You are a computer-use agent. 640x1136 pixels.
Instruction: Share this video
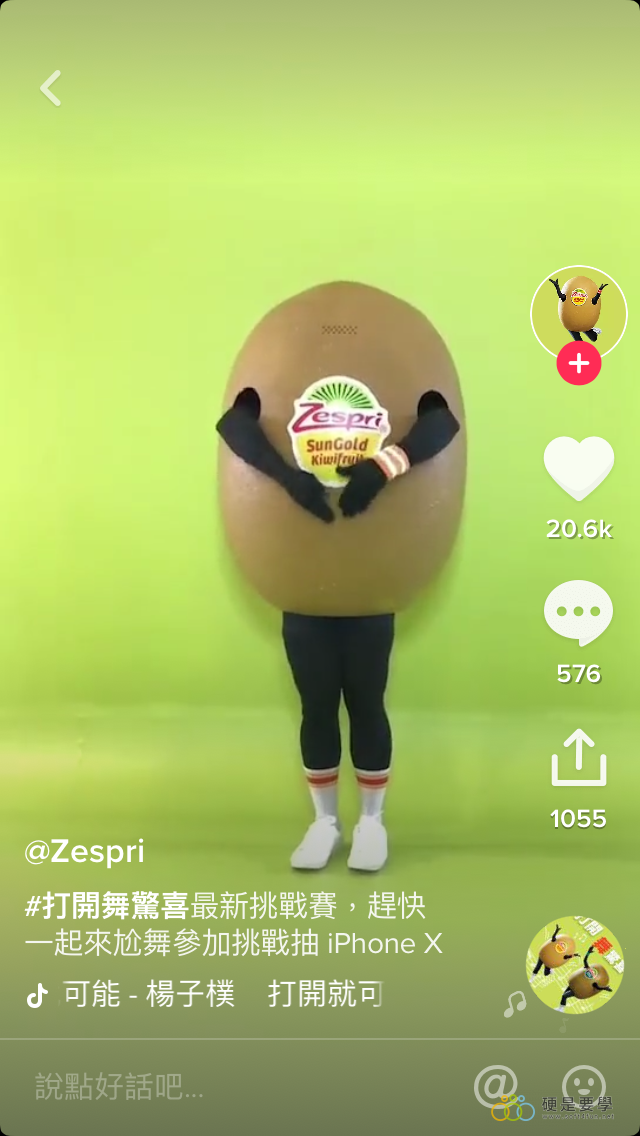578,758
